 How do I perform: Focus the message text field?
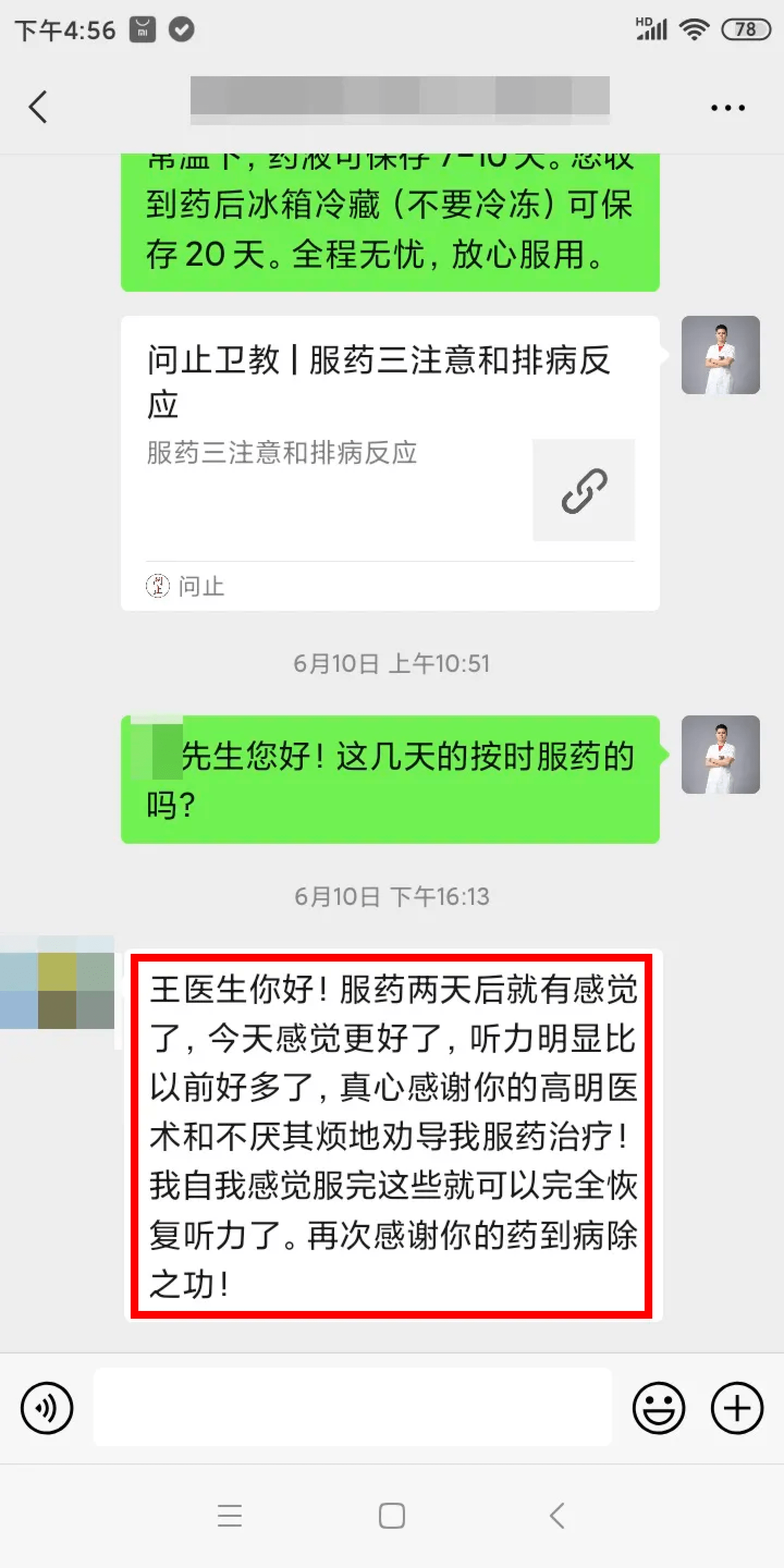[x=352, y=1407]
